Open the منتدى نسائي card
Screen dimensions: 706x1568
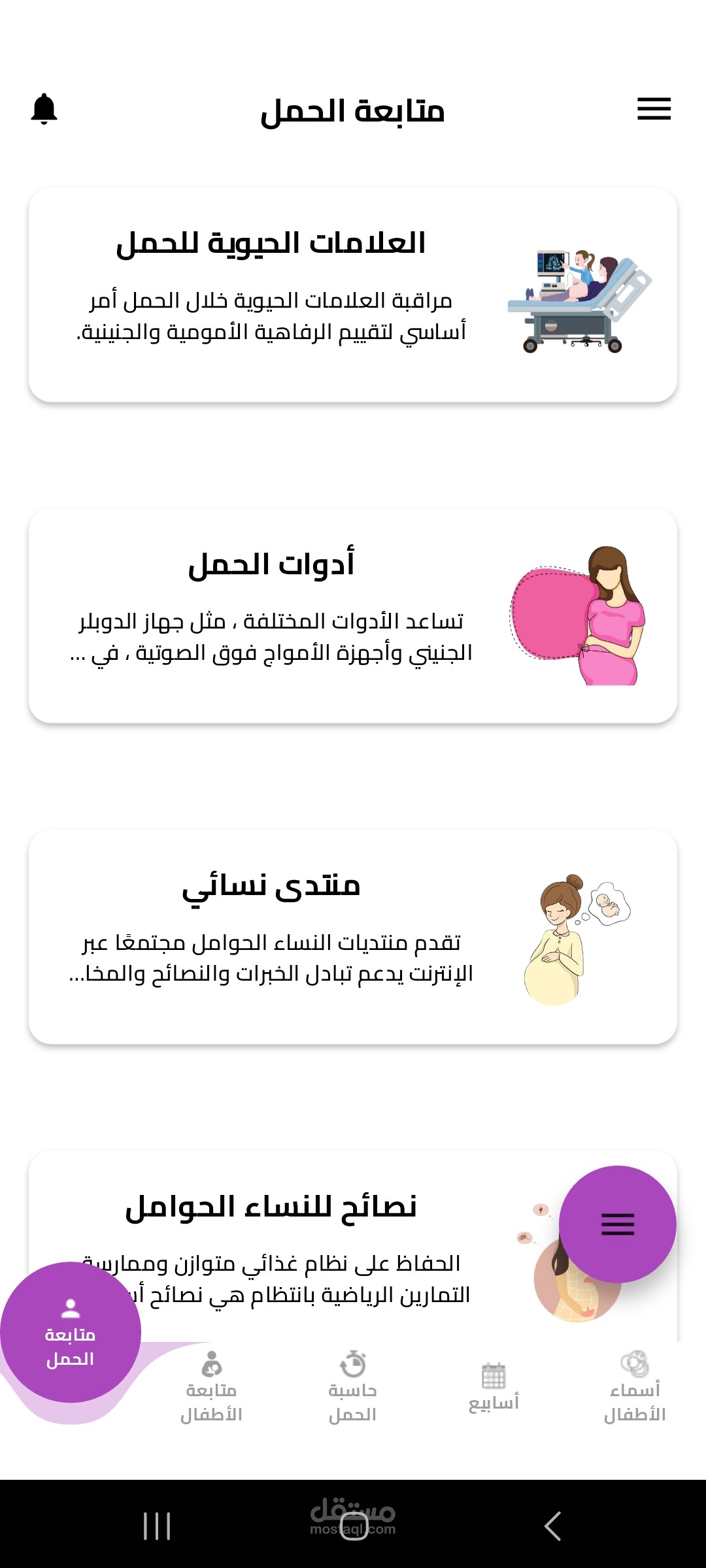tap(353, 936)
